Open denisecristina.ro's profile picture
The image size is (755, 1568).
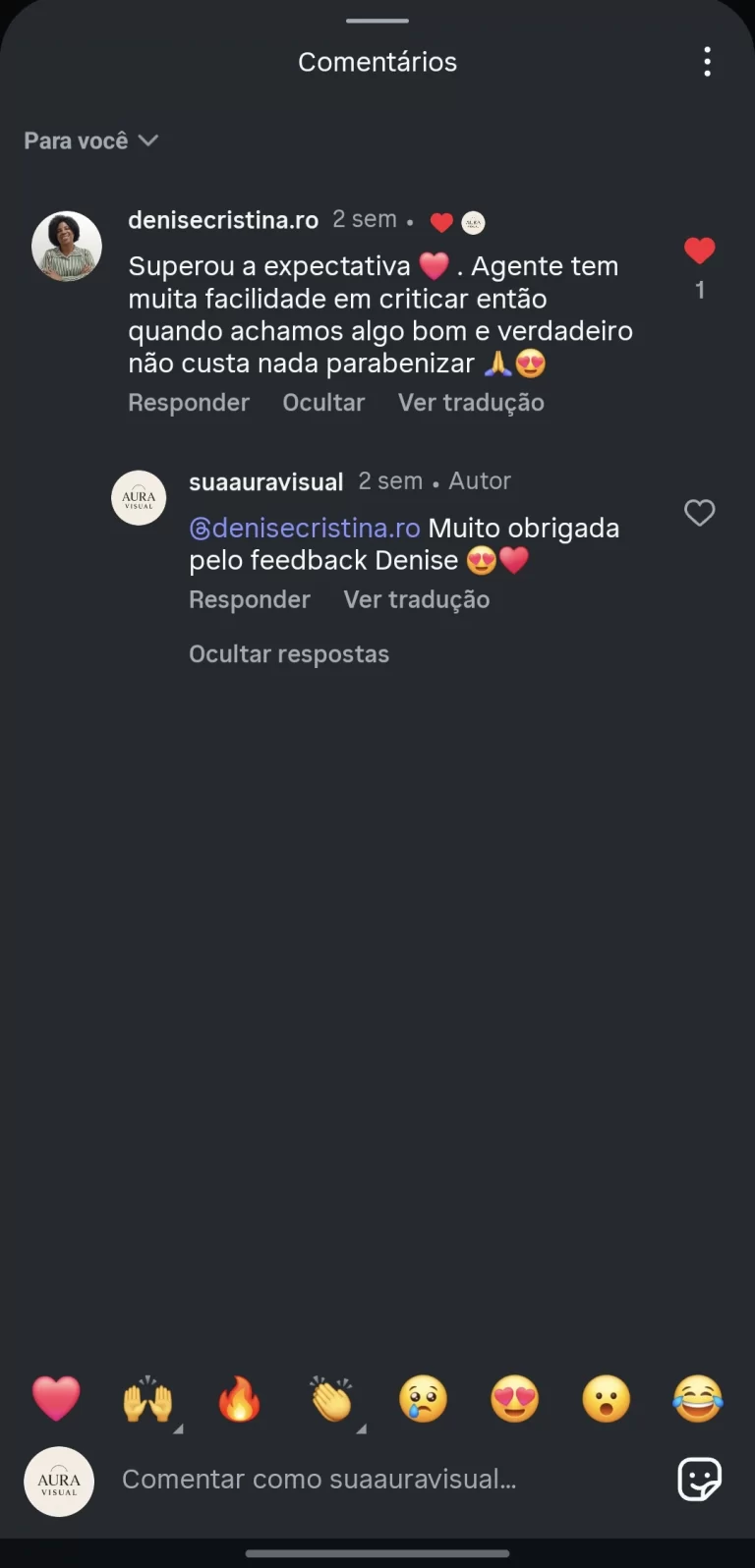point(67,247)
